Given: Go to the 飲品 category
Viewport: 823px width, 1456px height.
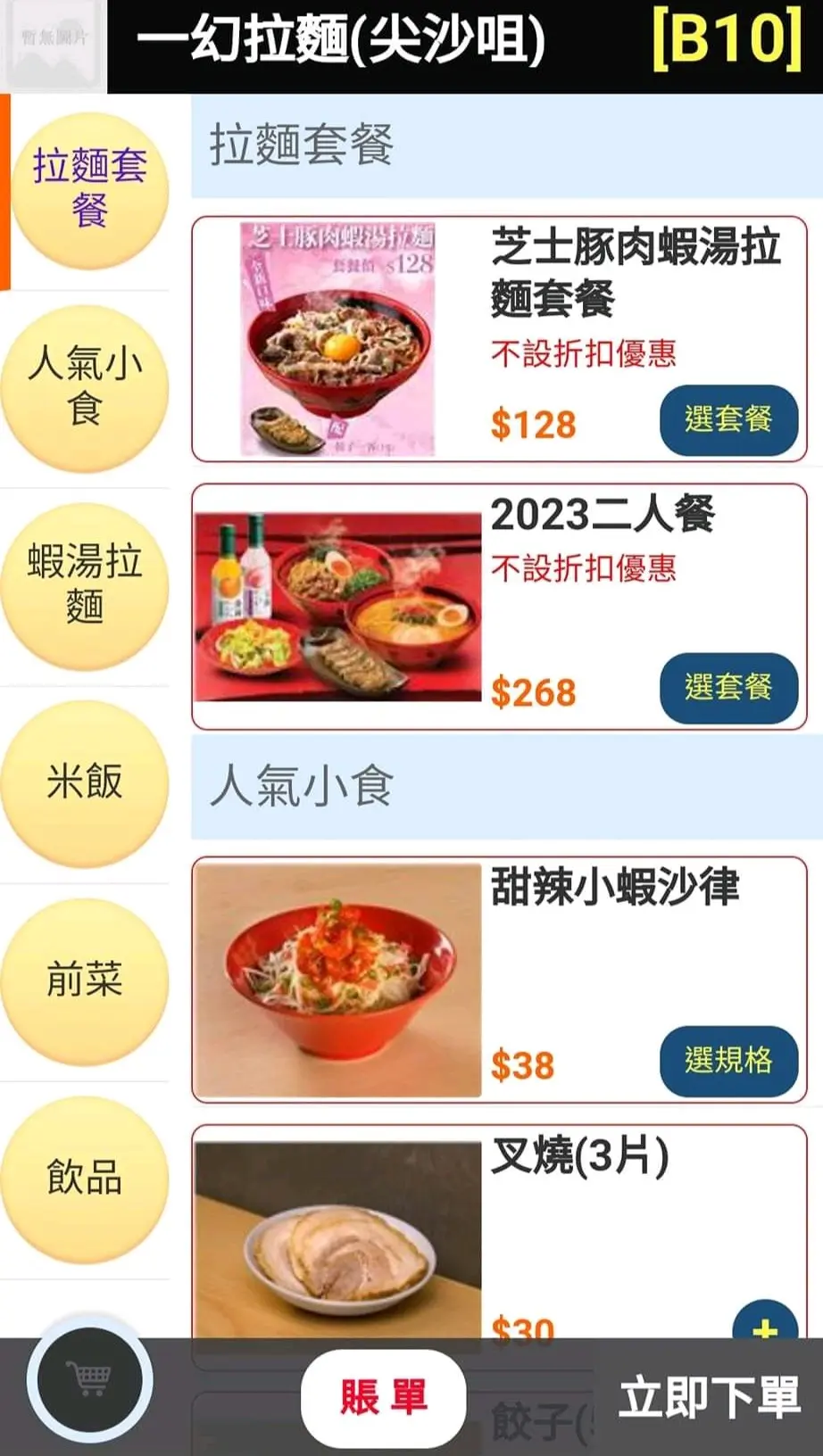Looking at the screenshot, I should [x=86, y=1179].
